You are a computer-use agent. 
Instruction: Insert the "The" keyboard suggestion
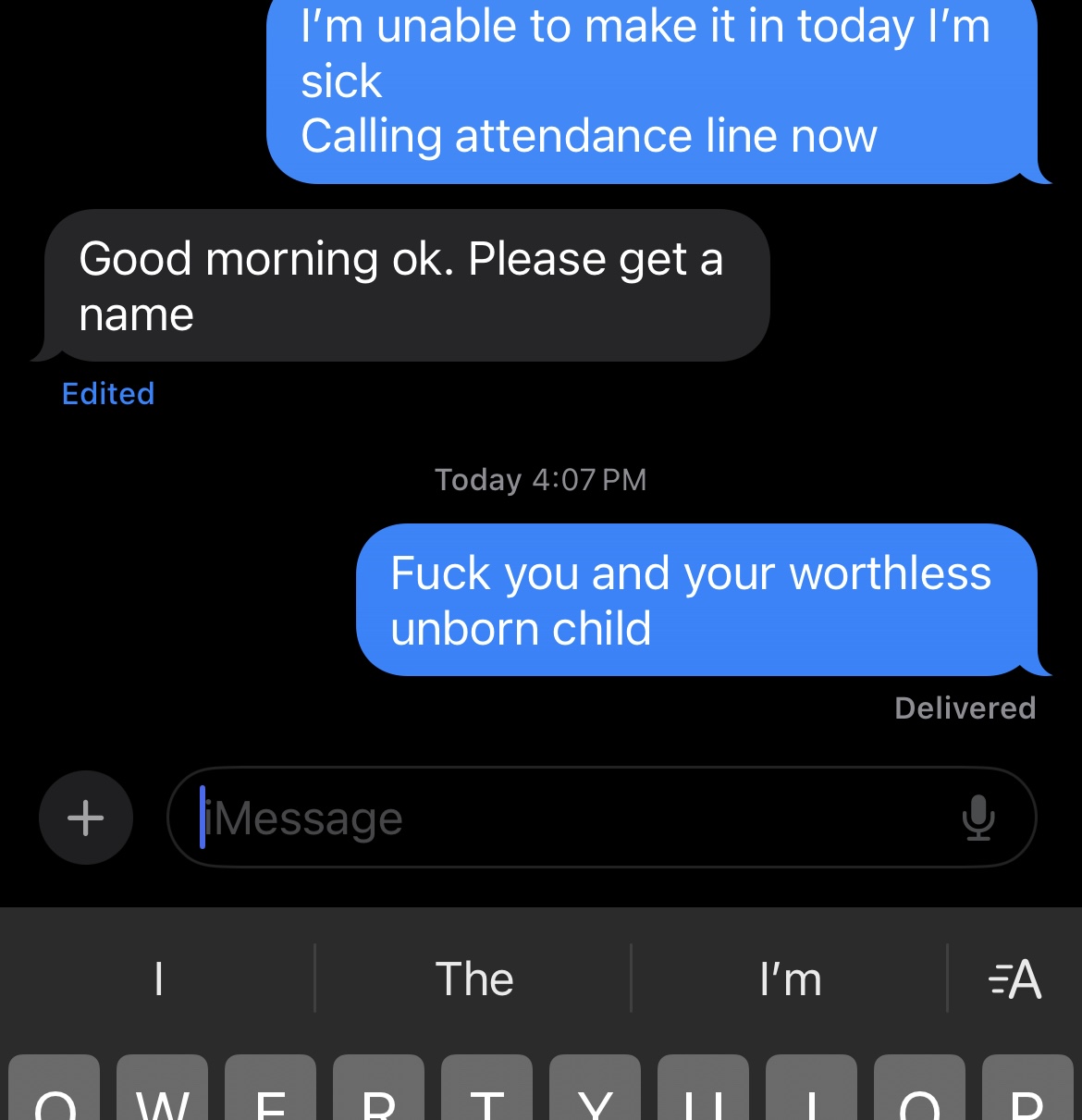point(473,978)
